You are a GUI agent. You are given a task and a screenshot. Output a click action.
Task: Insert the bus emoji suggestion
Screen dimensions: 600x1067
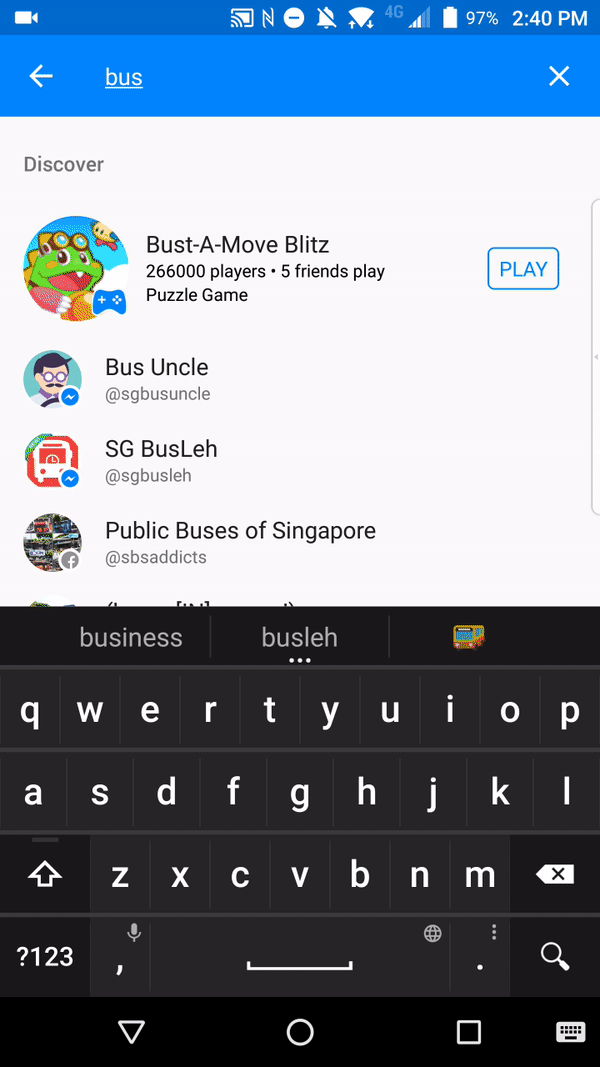tap(469, 637)
